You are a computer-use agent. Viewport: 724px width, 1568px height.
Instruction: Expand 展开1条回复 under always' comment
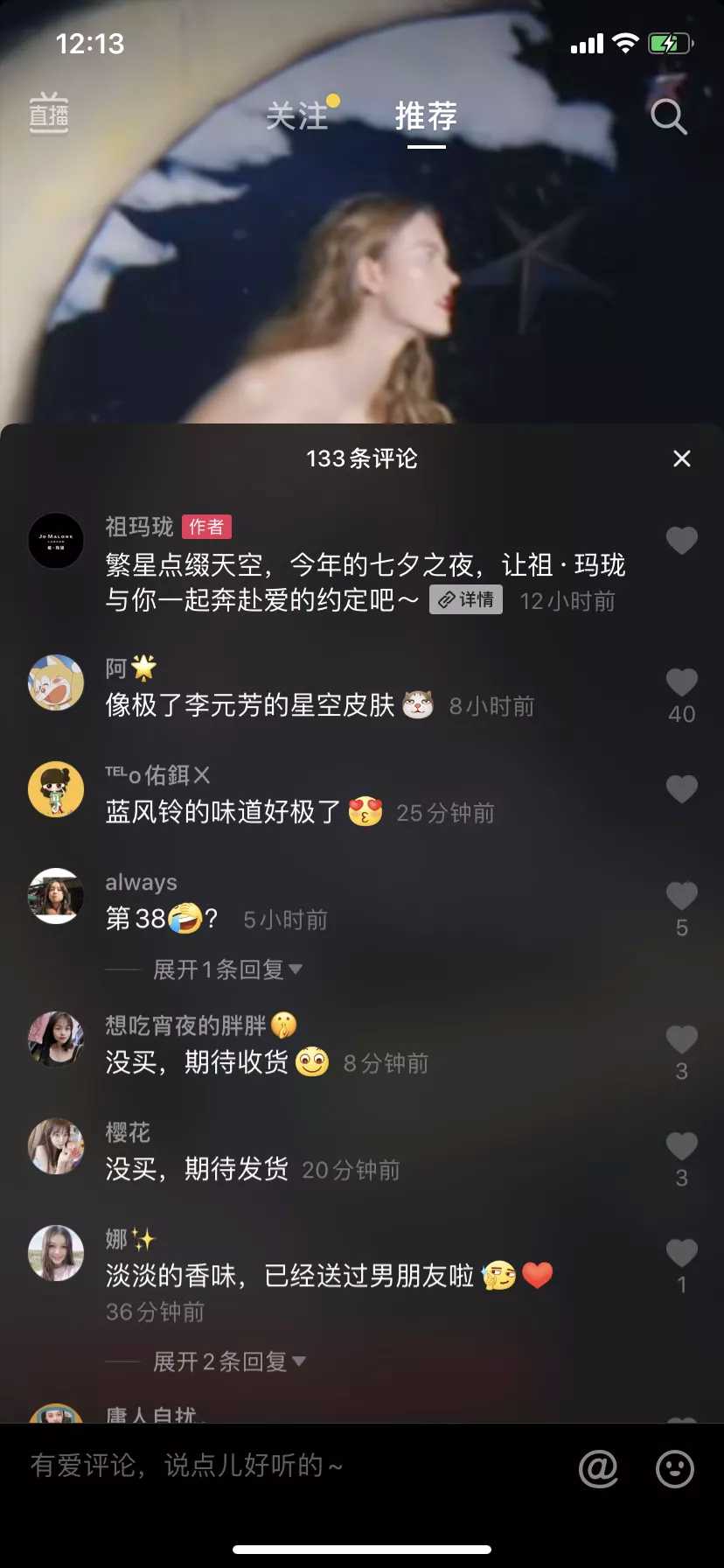coord(227,969)
